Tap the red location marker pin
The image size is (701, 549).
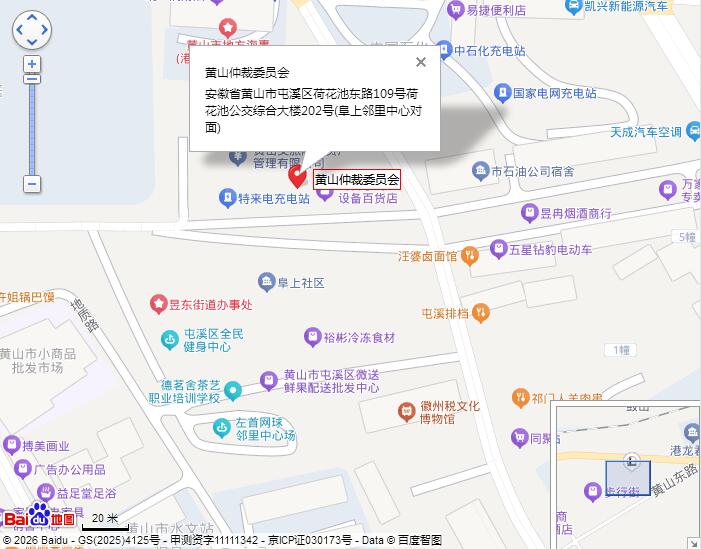pyautogui.click(x=297, y=176)
